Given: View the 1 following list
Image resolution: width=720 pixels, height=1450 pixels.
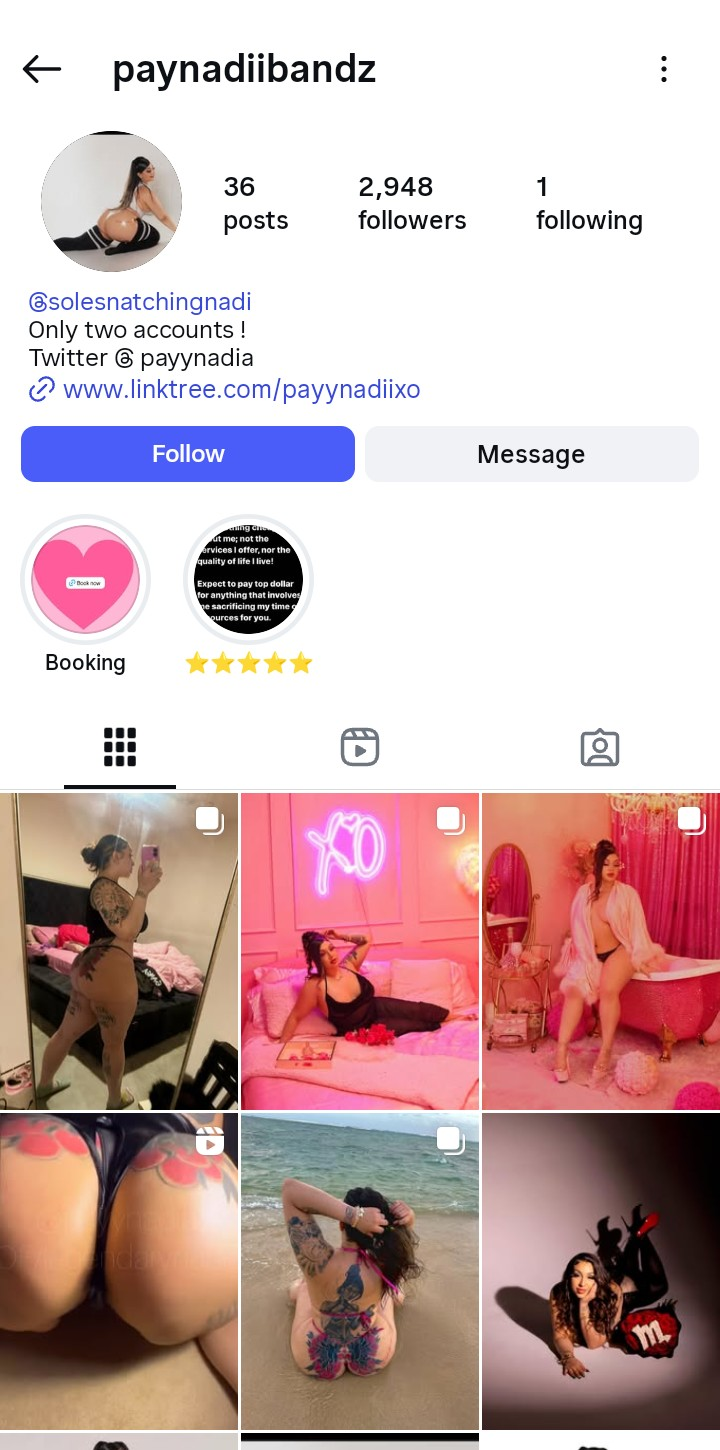Looking at the screenshot, I should pos(589,203).
